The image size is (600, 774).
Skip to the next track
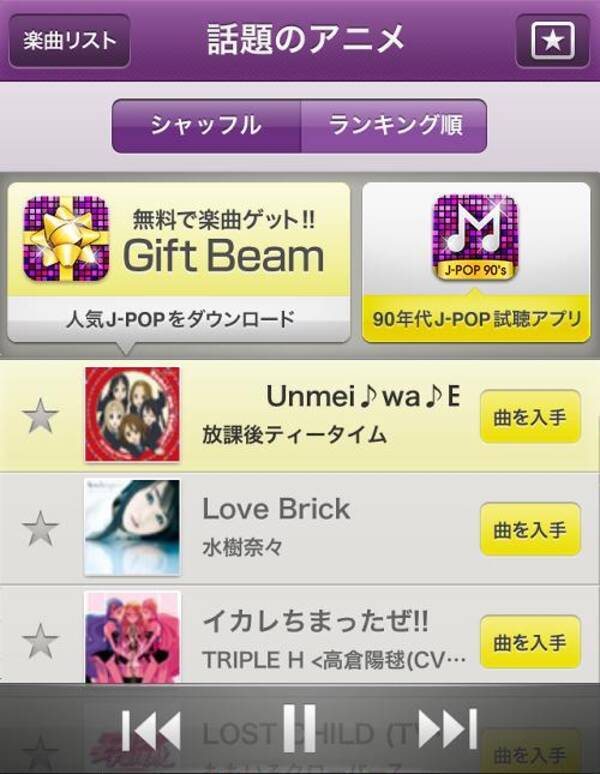pyautogui.click(x=447, y=730)
